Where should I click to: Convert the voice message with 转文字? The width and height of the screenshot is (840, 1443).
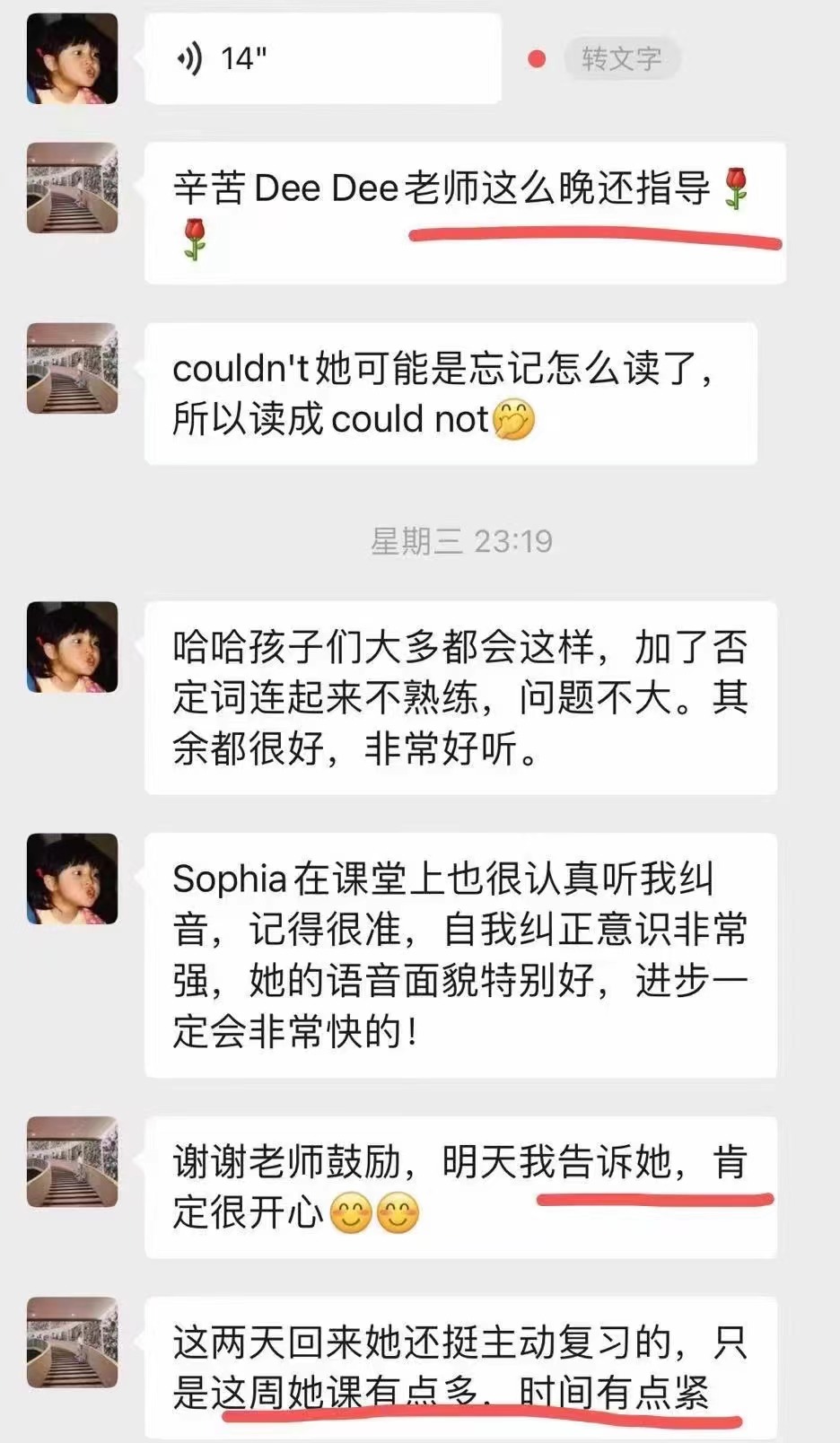click(621, 59)
